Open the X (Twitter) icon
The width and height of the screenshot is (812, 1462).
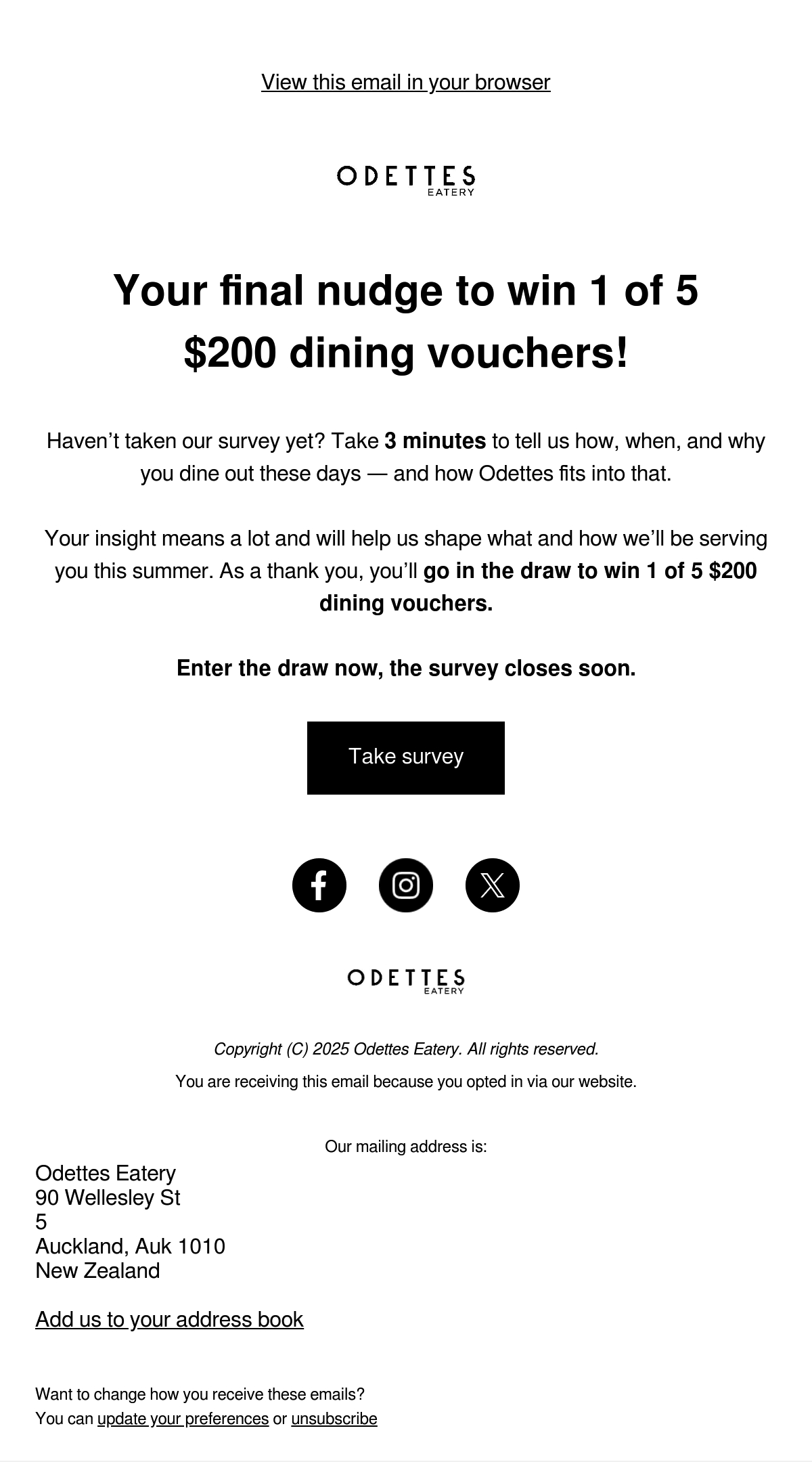(x=493, y=885)
